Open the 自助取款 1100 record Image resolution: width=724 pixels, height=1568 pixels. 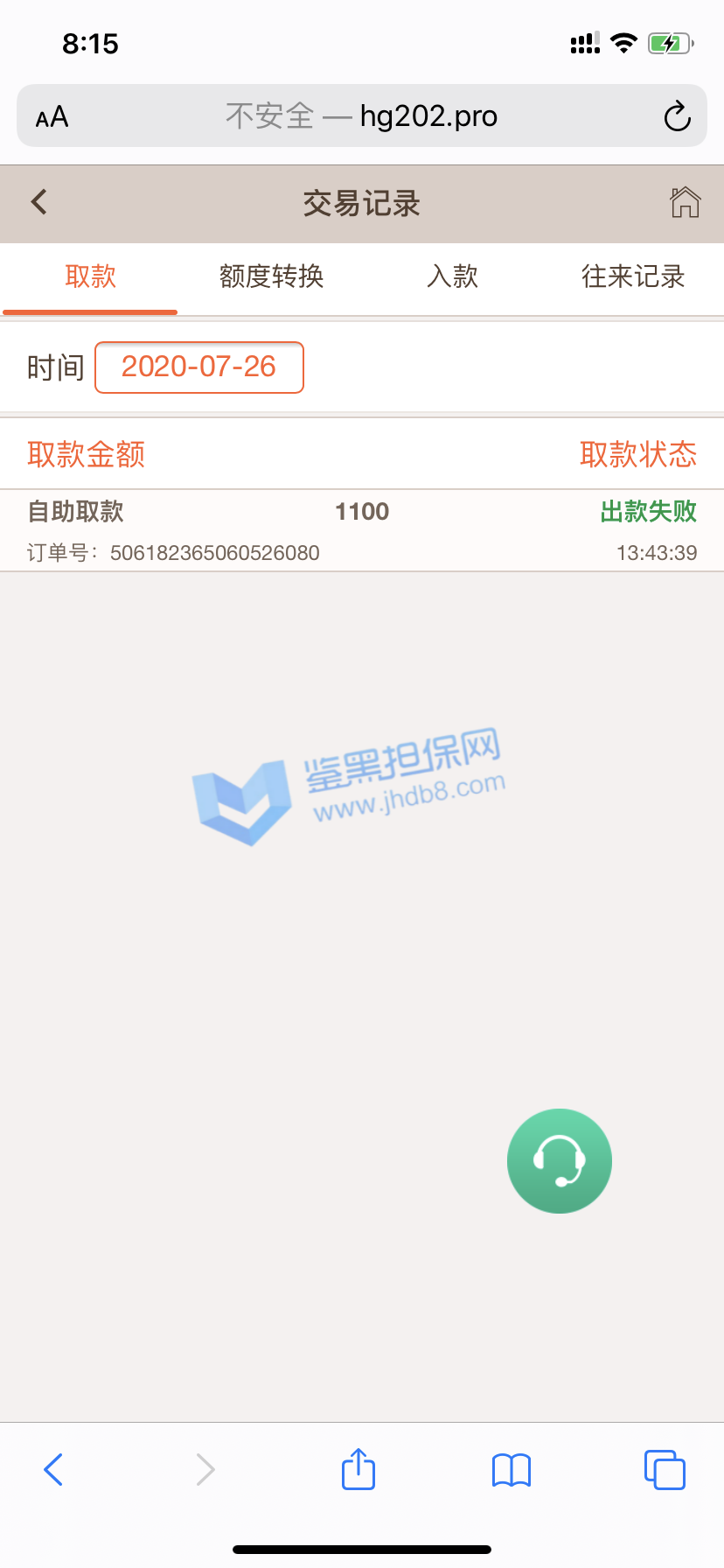tap(362, 530)
